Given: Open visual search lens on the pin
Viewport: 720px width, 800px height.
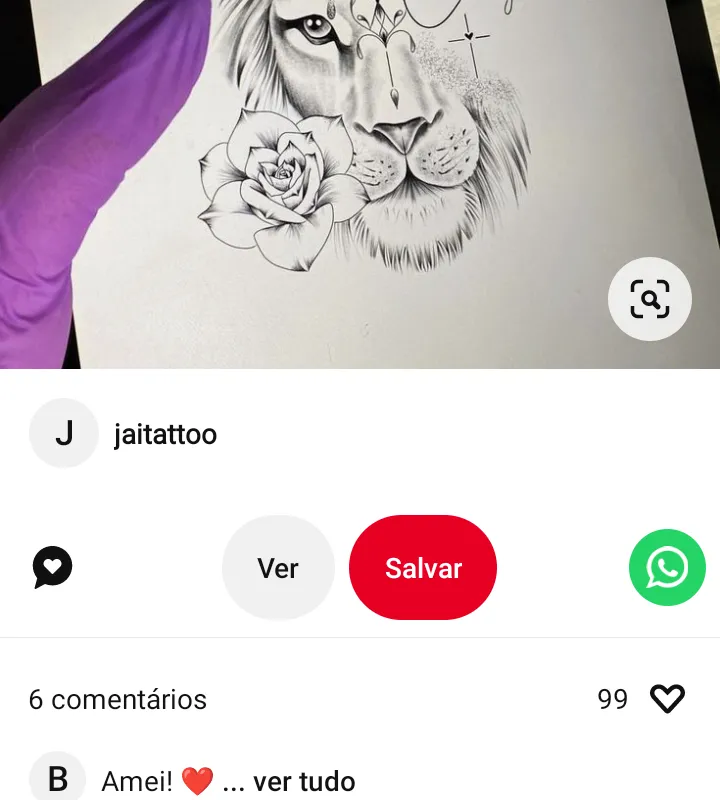Looking at the screenshot, I should tap(650, 299).
